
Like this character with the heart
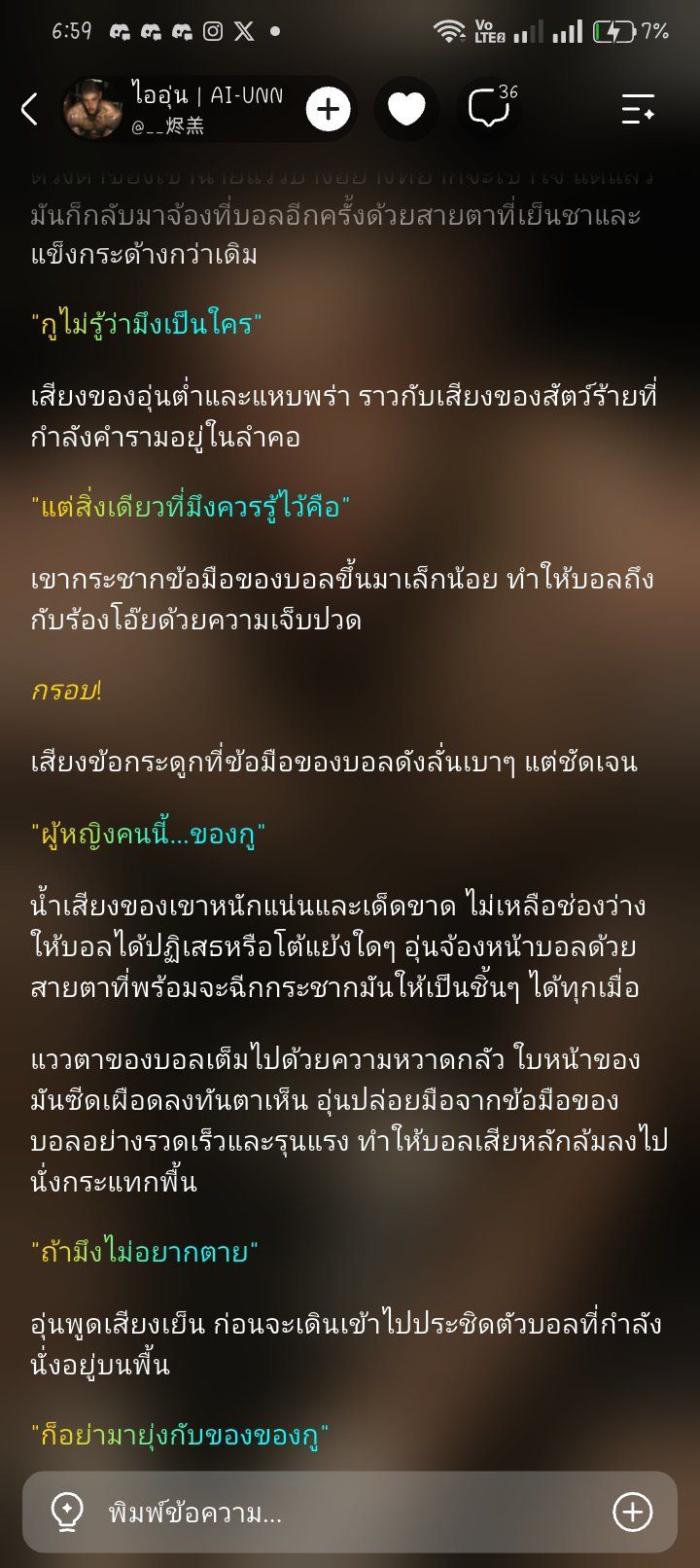[406, 109]
